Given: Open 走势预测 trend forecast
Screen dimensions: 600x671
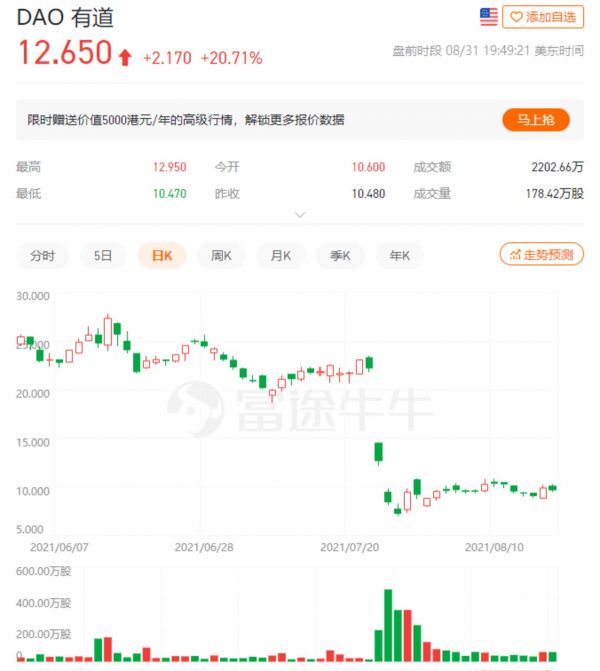Looking at the screenshot, I should (x=541, y=255).
